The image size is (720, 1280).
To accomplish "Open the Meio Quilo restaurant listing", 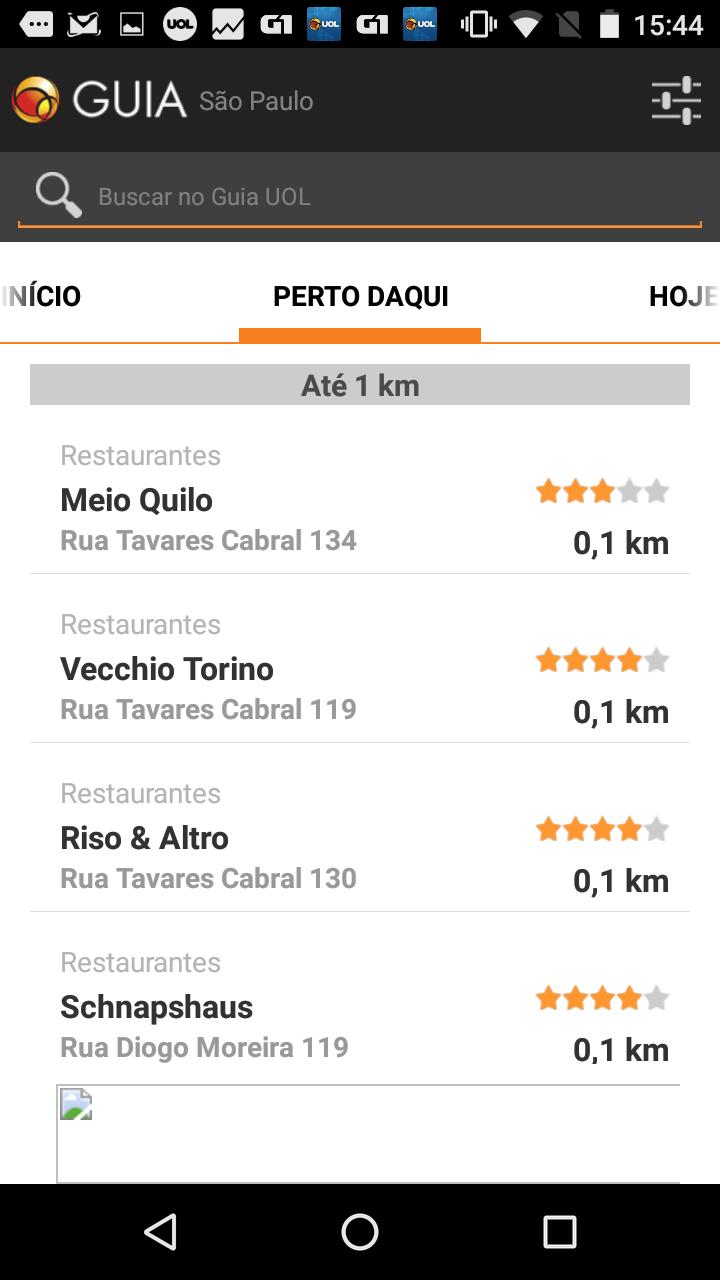I will [x=360, y=500].
